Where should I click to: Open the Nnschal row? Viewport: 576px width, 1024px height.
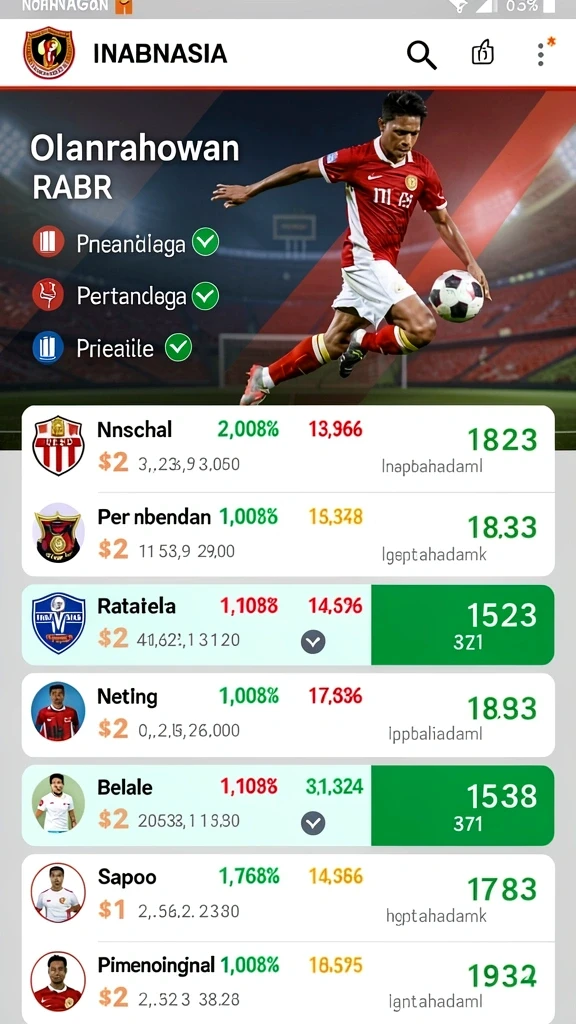coord(288,449)
